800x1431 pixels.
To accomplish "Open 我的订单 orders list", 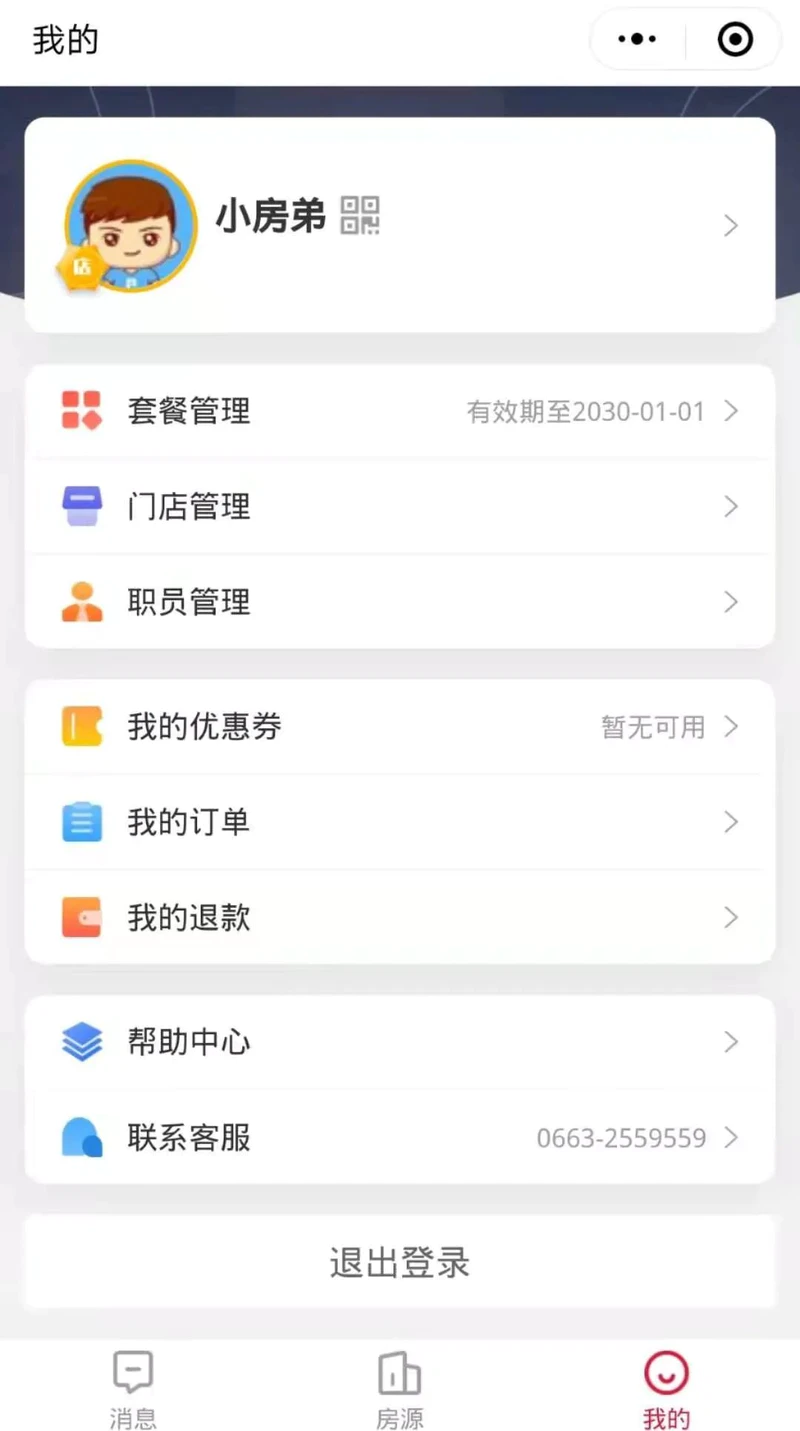I will tap(400, 822).
